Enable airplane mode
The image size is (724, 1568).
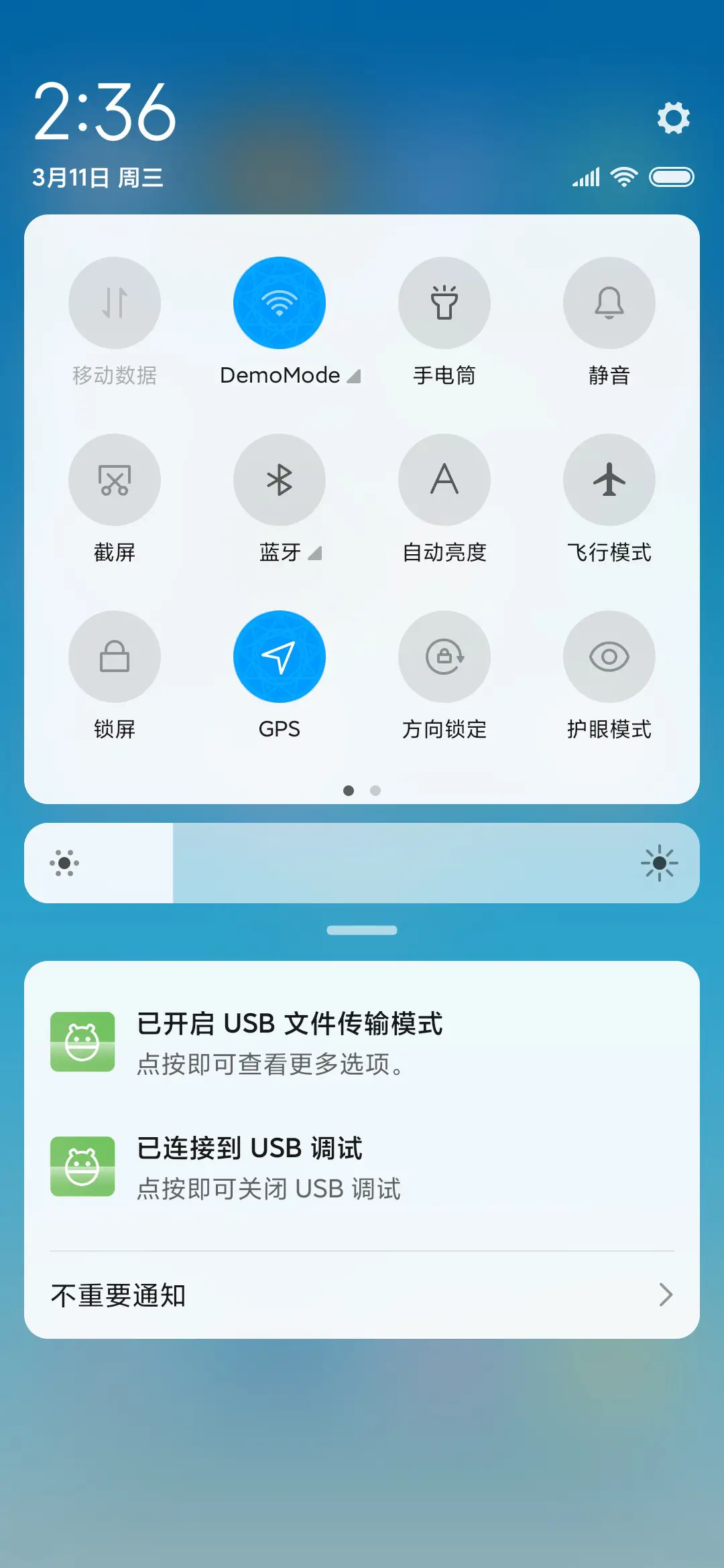click(609, 480)
